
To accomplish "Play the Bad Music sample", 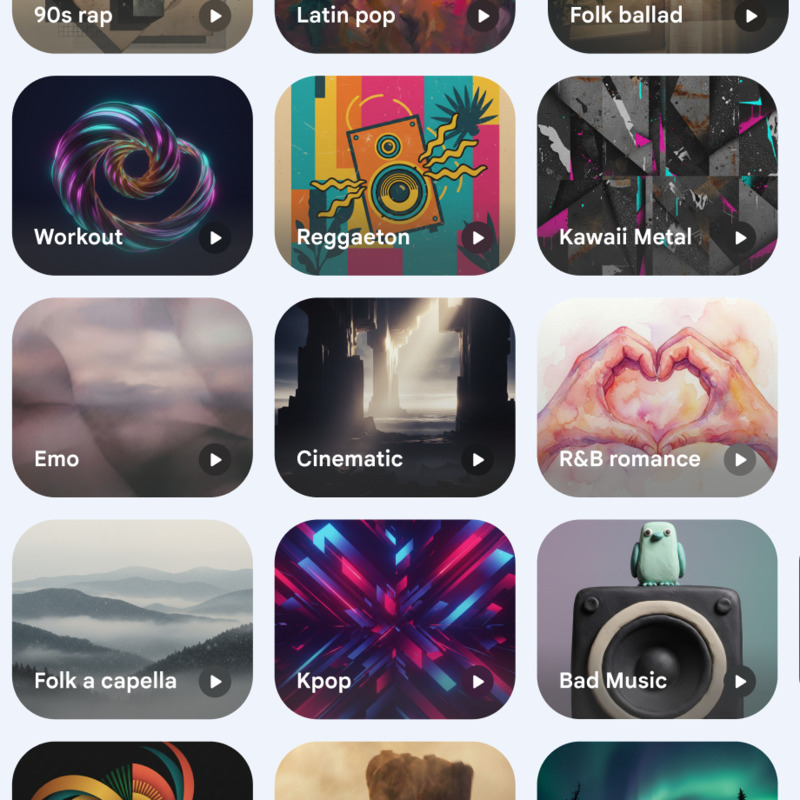I will point(741,682).
